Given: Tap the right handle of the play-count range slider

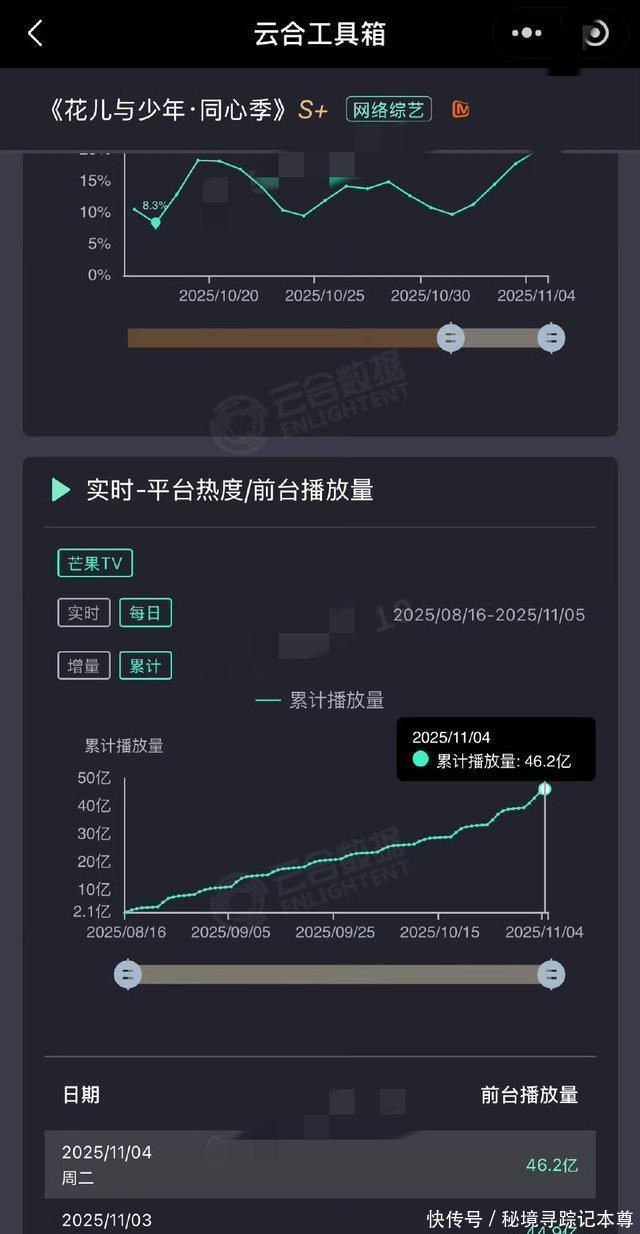Looking at the screenshot, I should point(551,974).
